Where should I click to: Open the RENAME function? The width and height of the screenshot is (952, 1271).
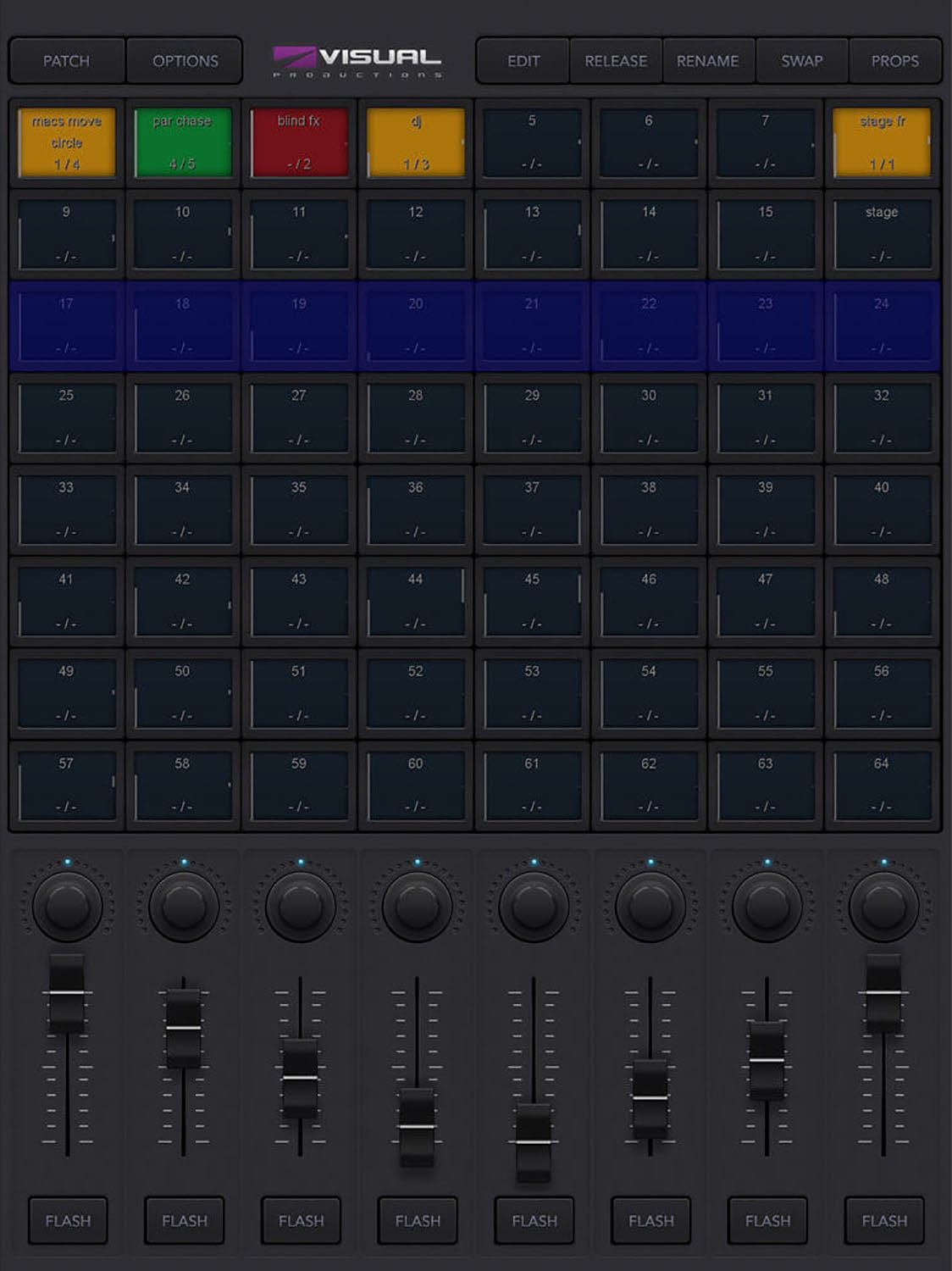pyautogui.click(x=707, y=60)
